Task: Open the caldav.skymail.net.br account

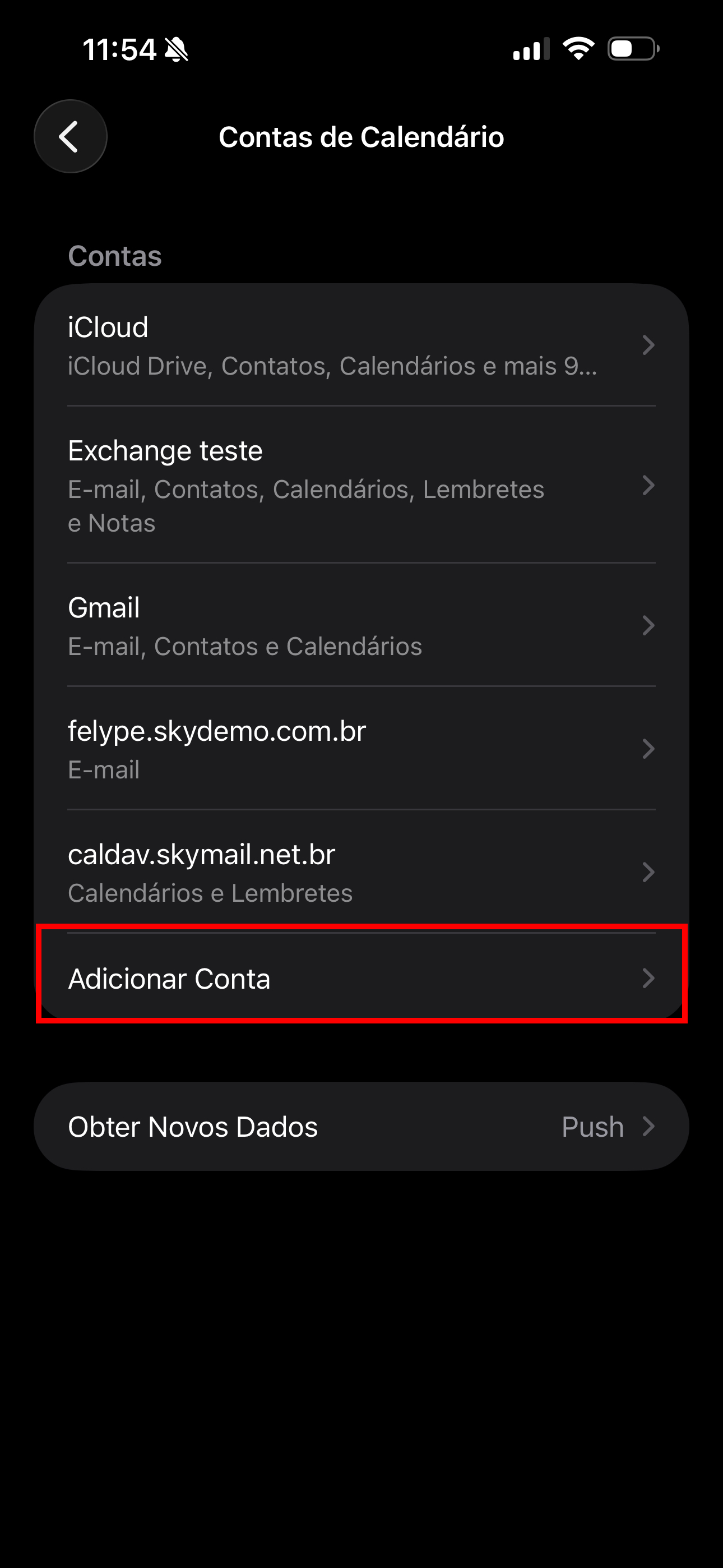Action: click(x=360, y=872)
